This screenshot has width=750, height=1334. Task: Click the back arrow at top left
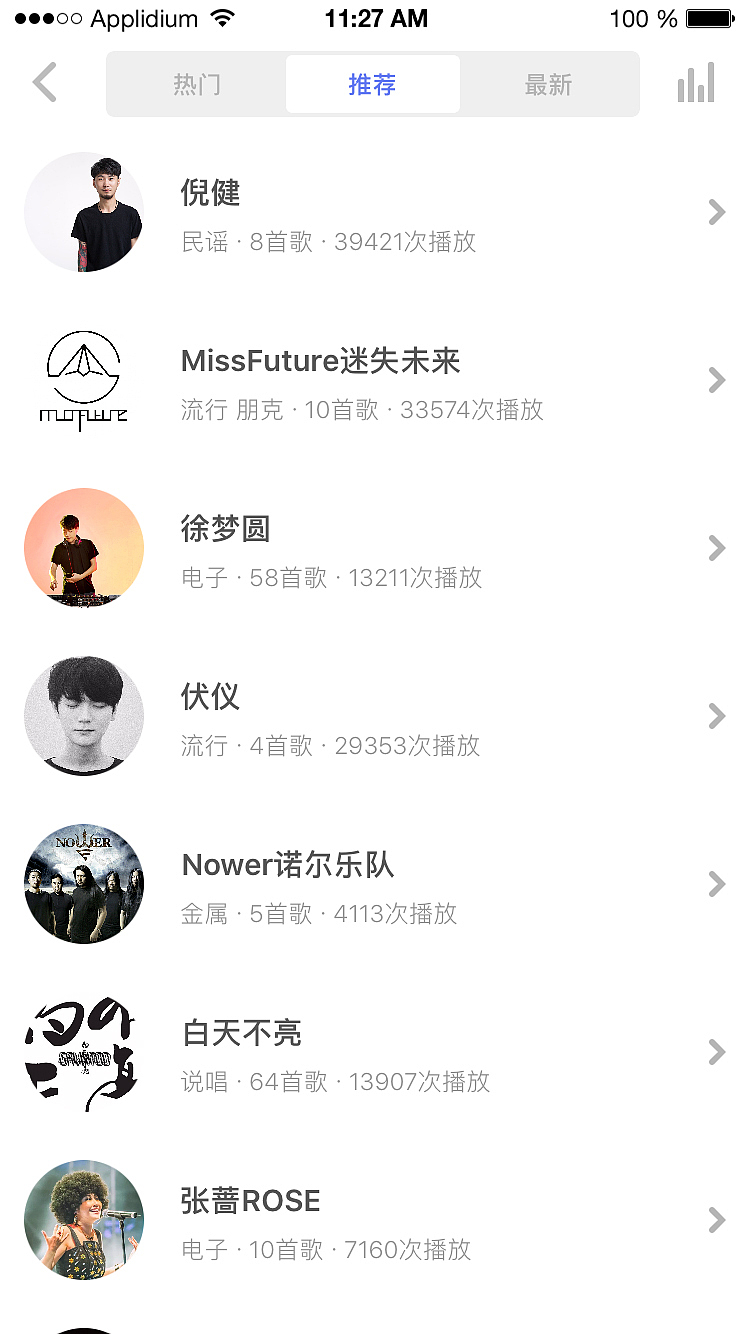[x=43, y=84]
